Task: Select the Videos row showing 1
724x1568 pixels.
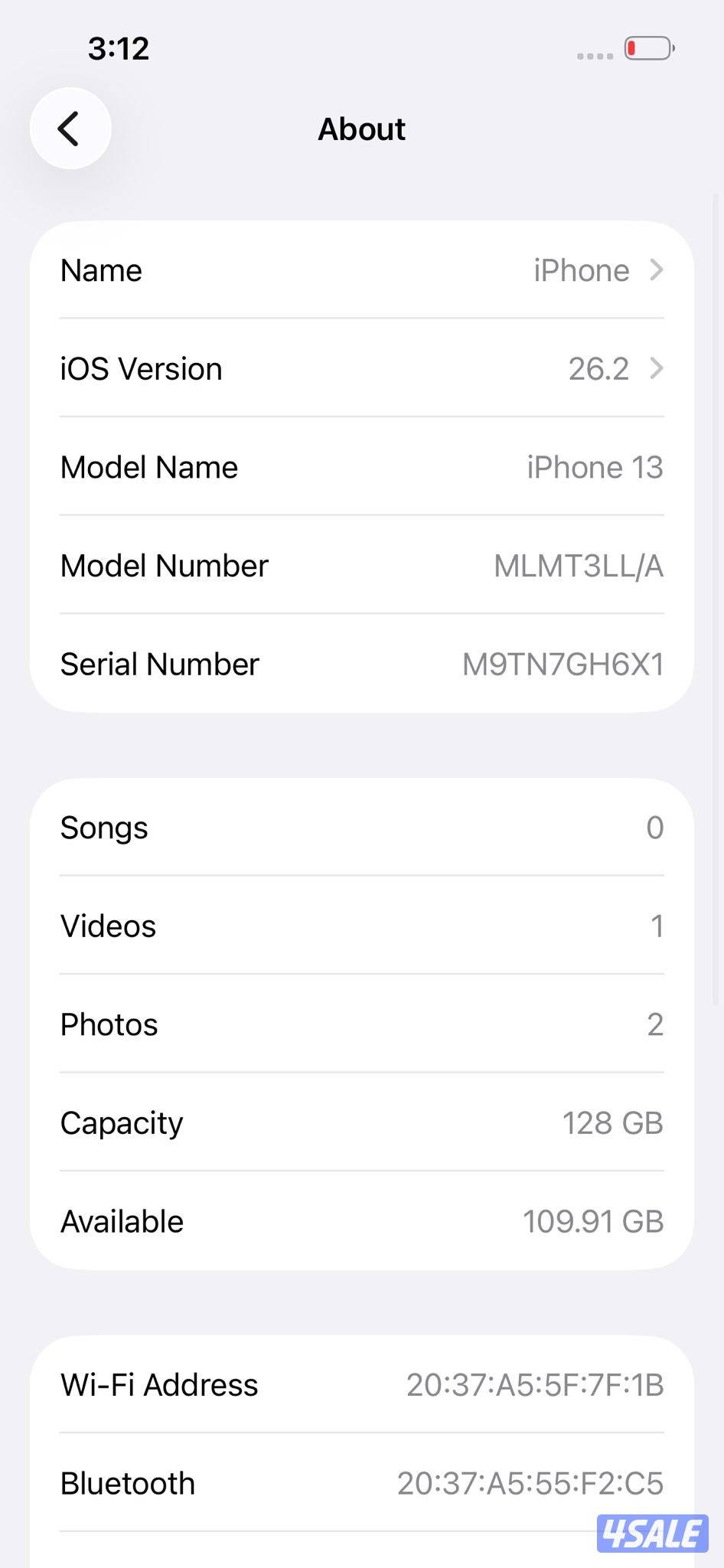Action: pyautogui.click(x=361, y=926)
